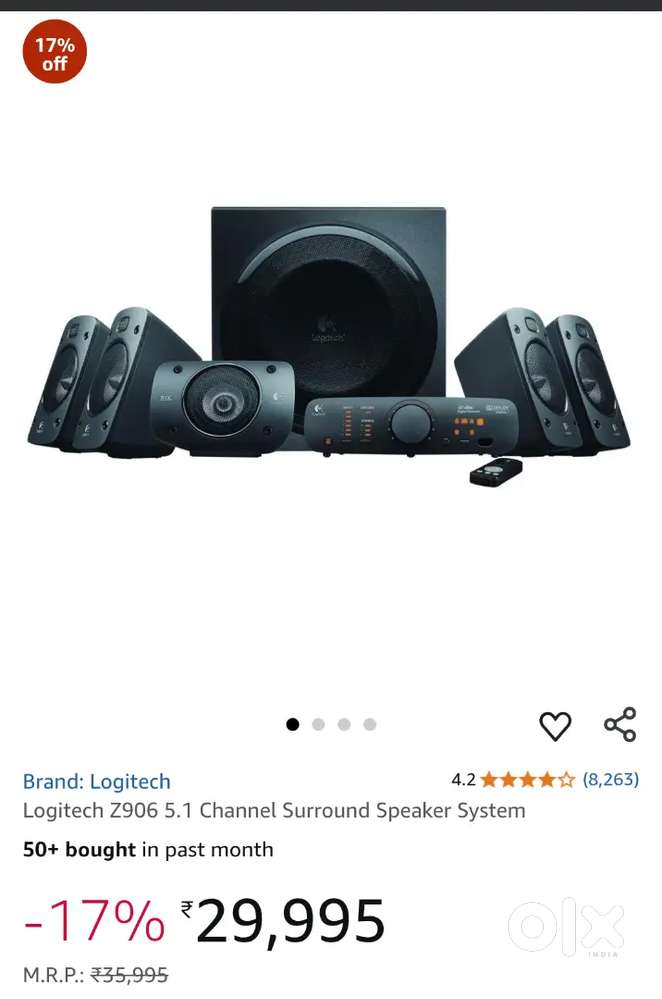Open the Brand: Logitech link
The image size is (662, 999).
pyautogui.click(x=97, y=781)
